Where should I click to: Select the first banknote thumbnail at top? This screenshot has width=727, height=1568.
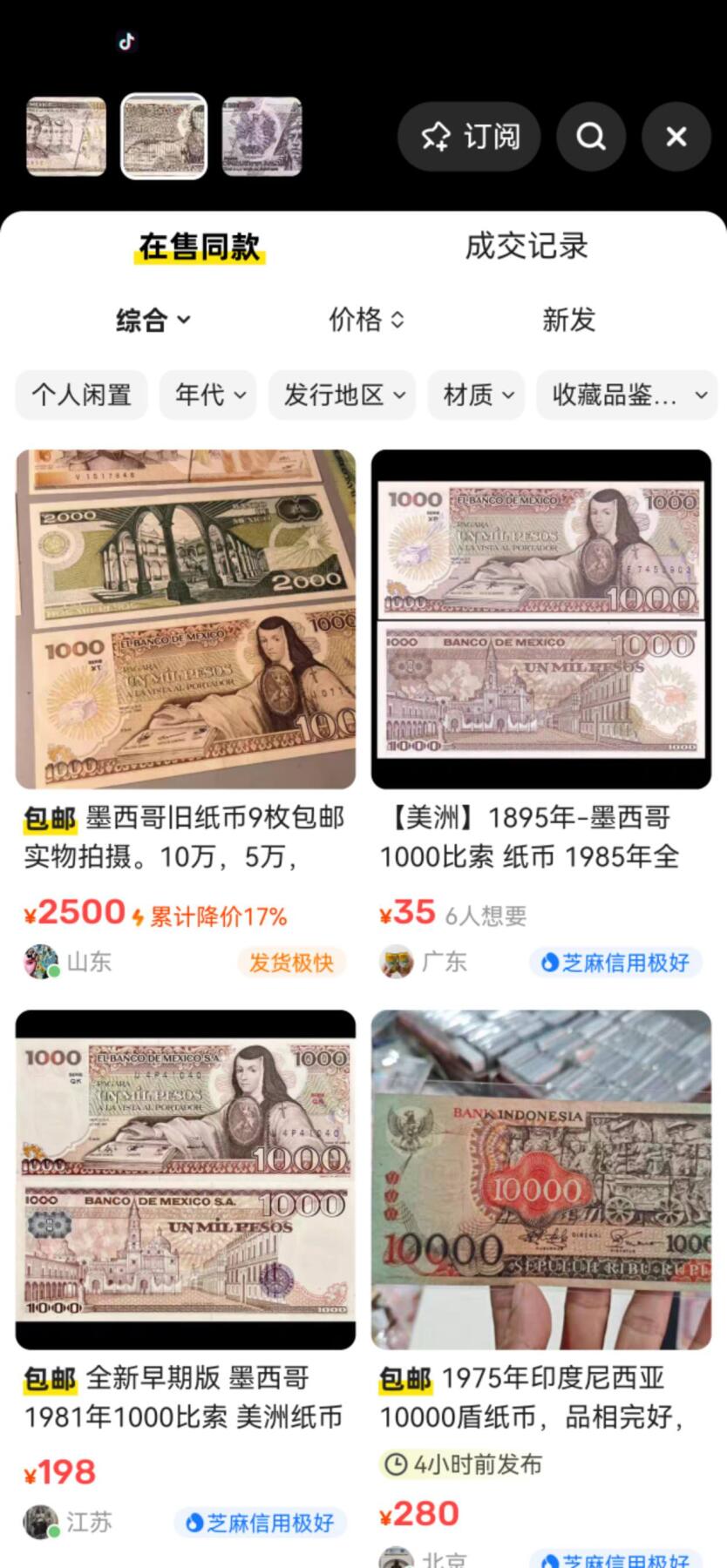click(x=66, y=137)
